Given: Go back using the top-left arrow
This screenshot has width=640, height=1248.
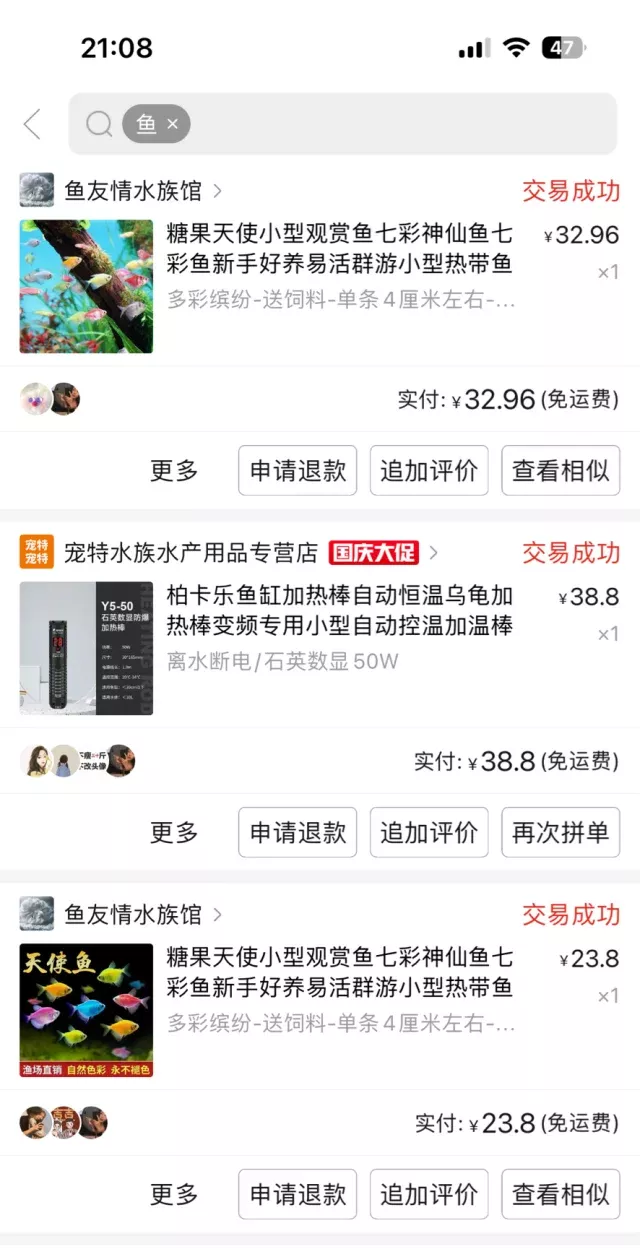Looking at the screenshot, I should tap(32, 125).
